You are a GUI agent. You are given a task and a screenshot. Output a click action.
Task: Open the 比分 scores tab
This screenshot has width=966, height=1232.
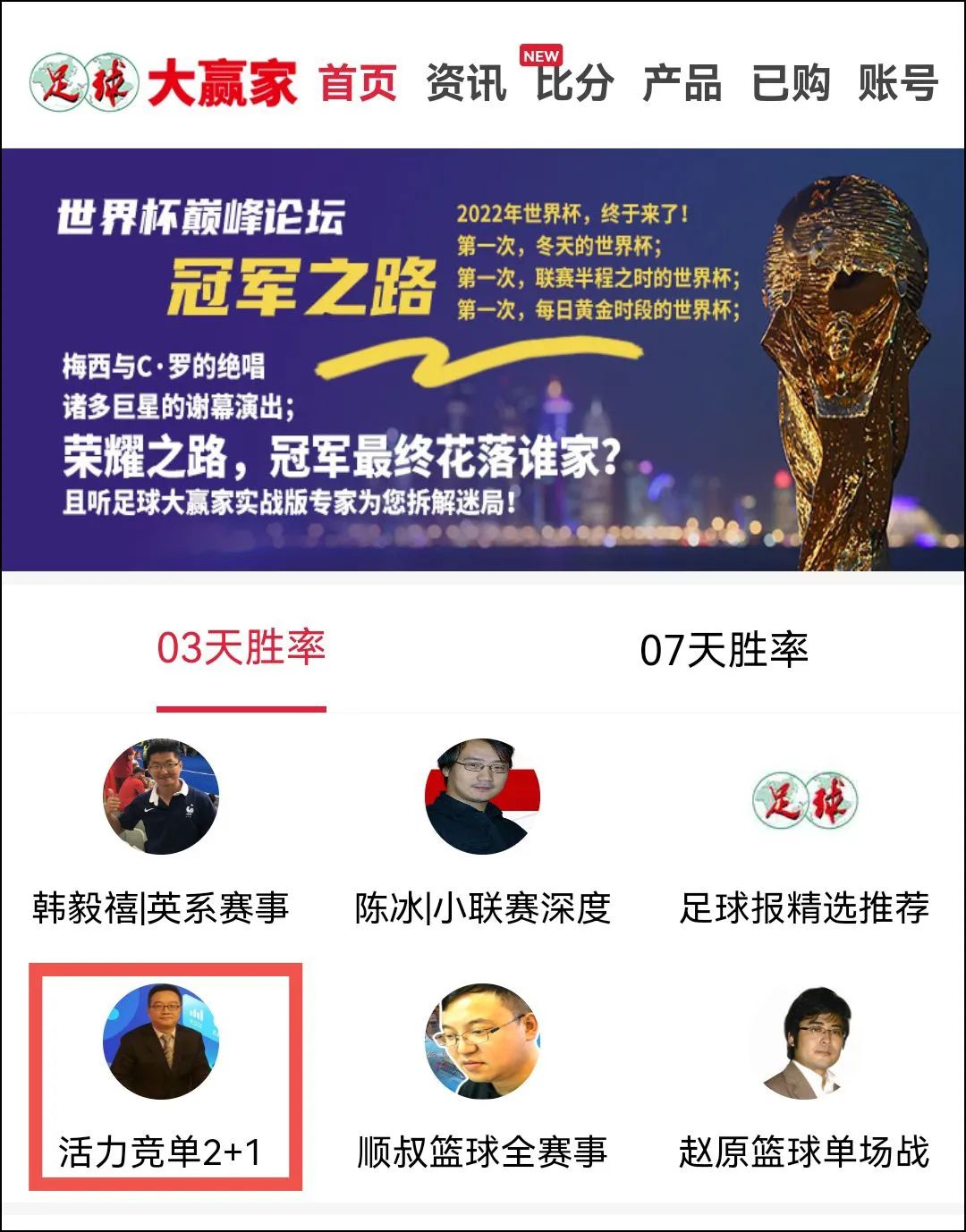click(574, 83)
